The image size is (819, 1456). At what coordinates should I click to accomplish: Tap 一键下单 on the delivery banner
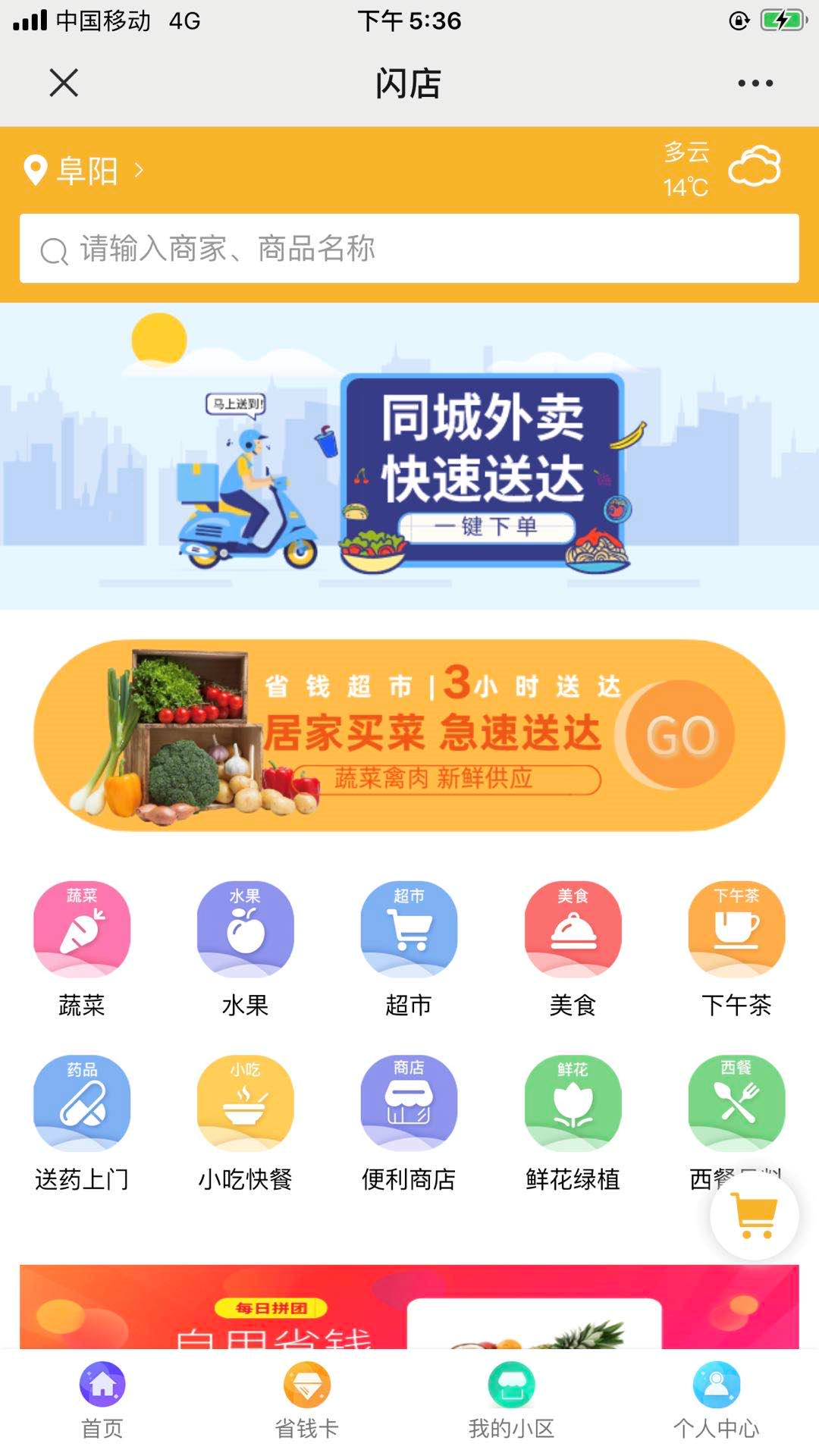tap(491, 527)
